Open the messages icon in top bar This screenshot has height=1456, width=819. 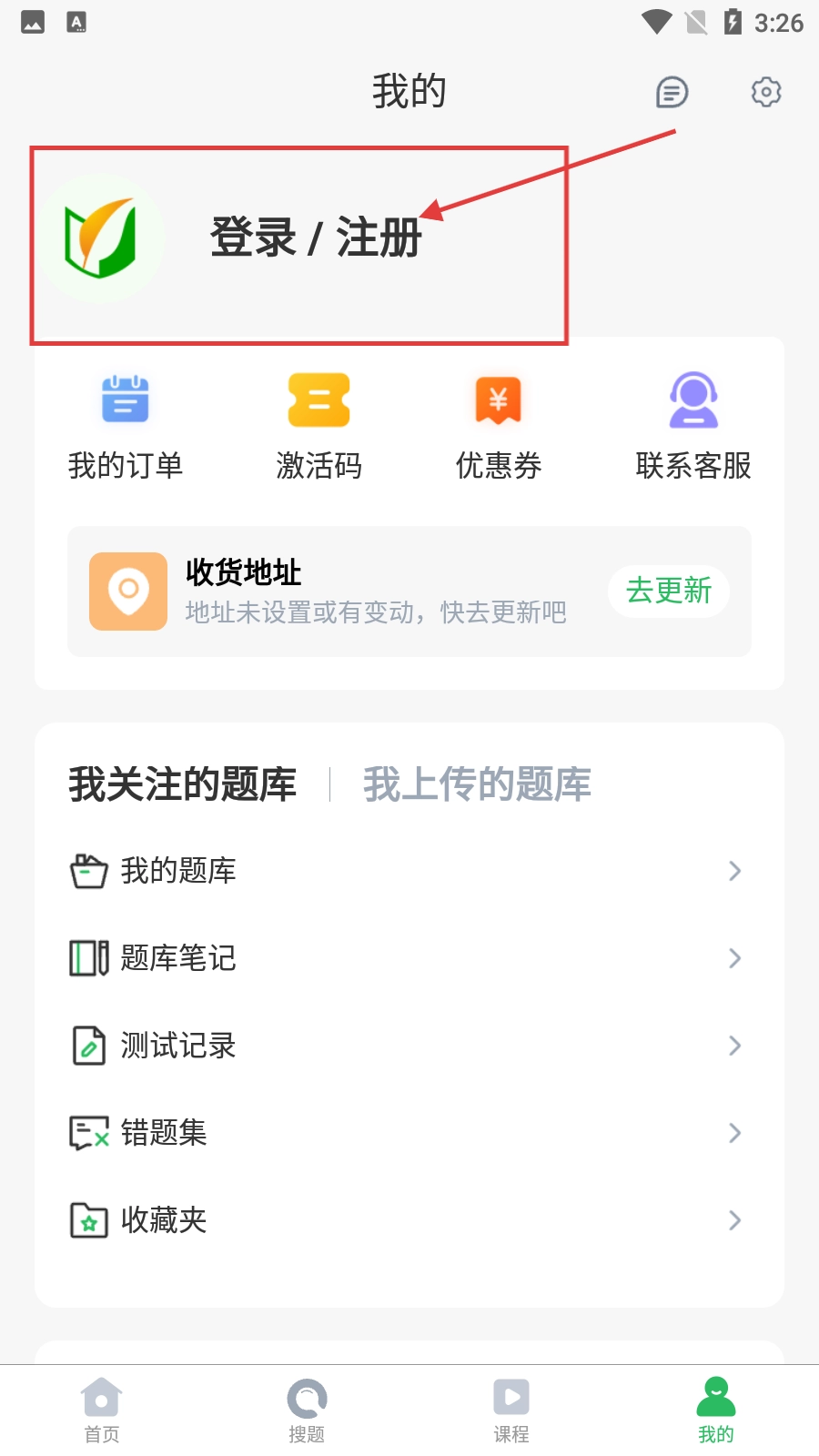pyautogui.click(x=672, y=92)
